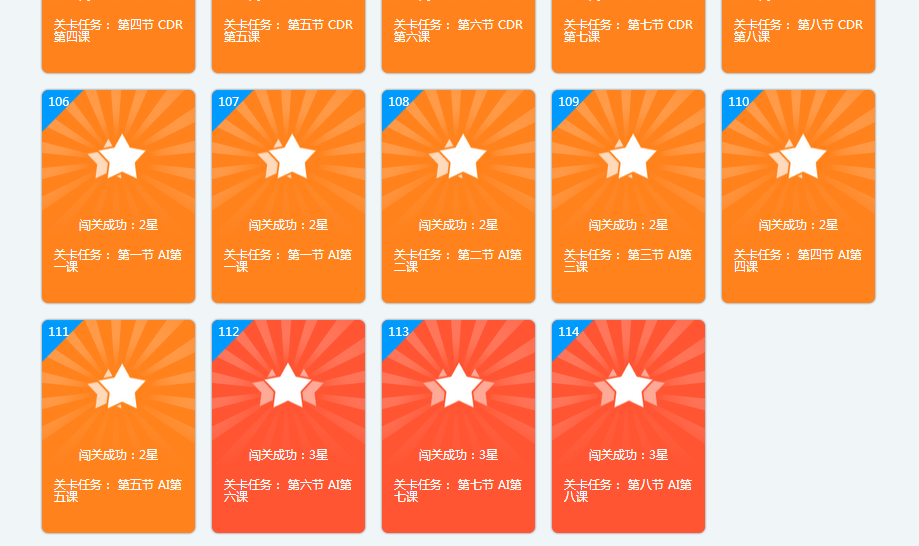Enter level 109, 第三节 AI第三课
919x546 pixels.
(x=628, y=196)
